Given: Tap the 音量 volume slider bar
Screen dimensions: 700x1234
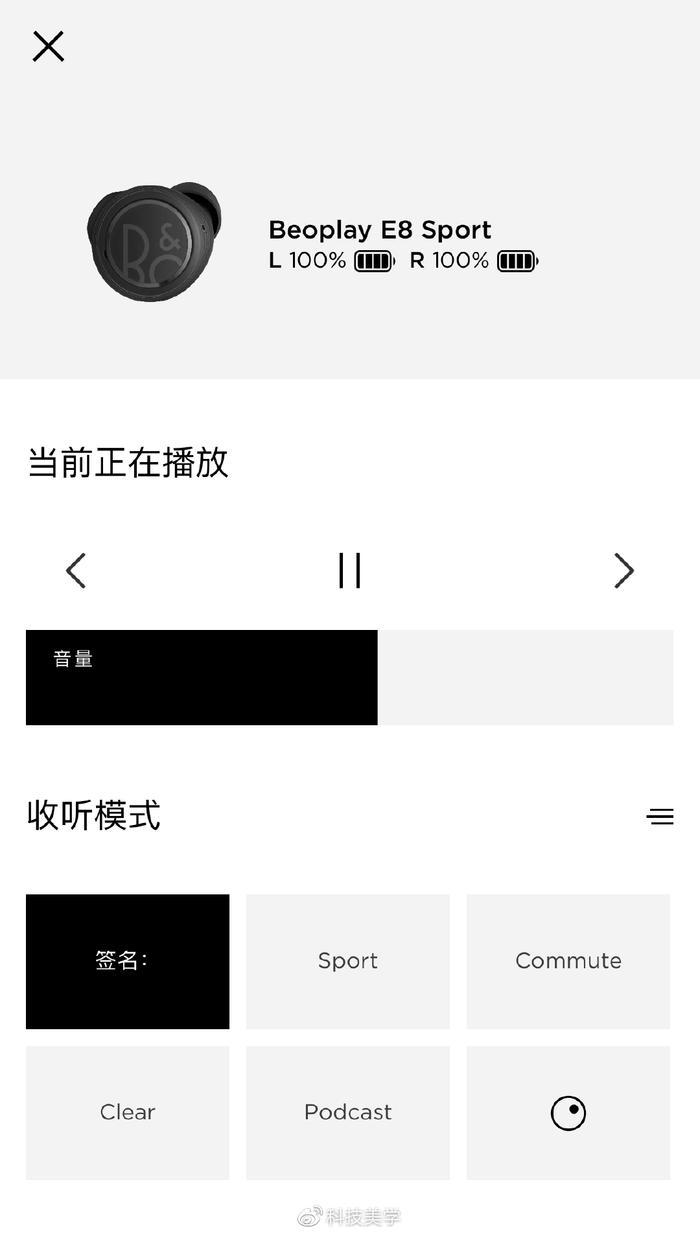Looking at the screenshot, I should coord(349,677).
